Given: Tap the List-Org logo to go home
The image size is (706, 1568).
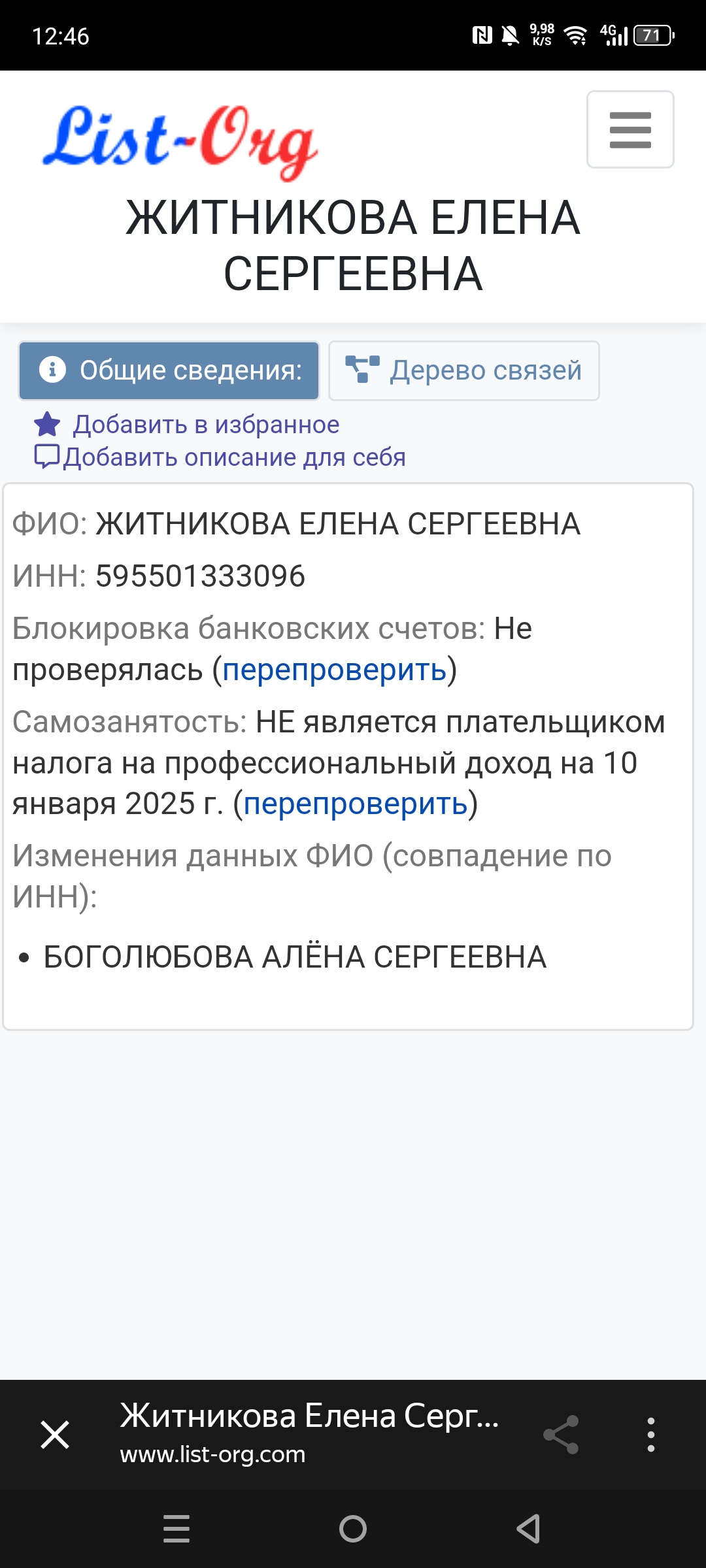Looking at the screenshot, I should pos(180,140).
